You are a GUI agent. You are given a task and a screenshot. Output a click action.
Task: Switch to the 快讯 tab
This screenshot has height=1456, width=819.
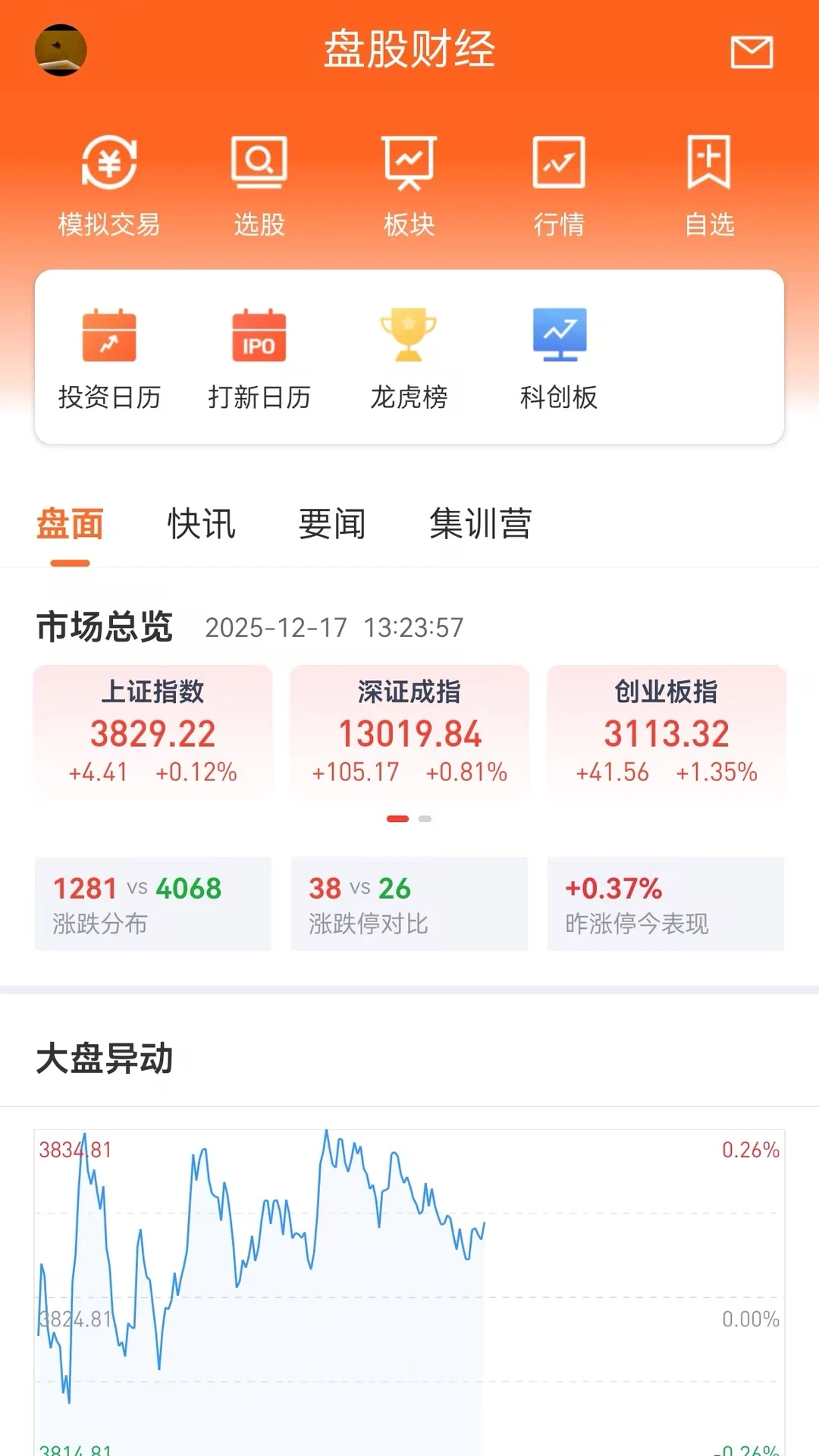click(x=202, y=525)
